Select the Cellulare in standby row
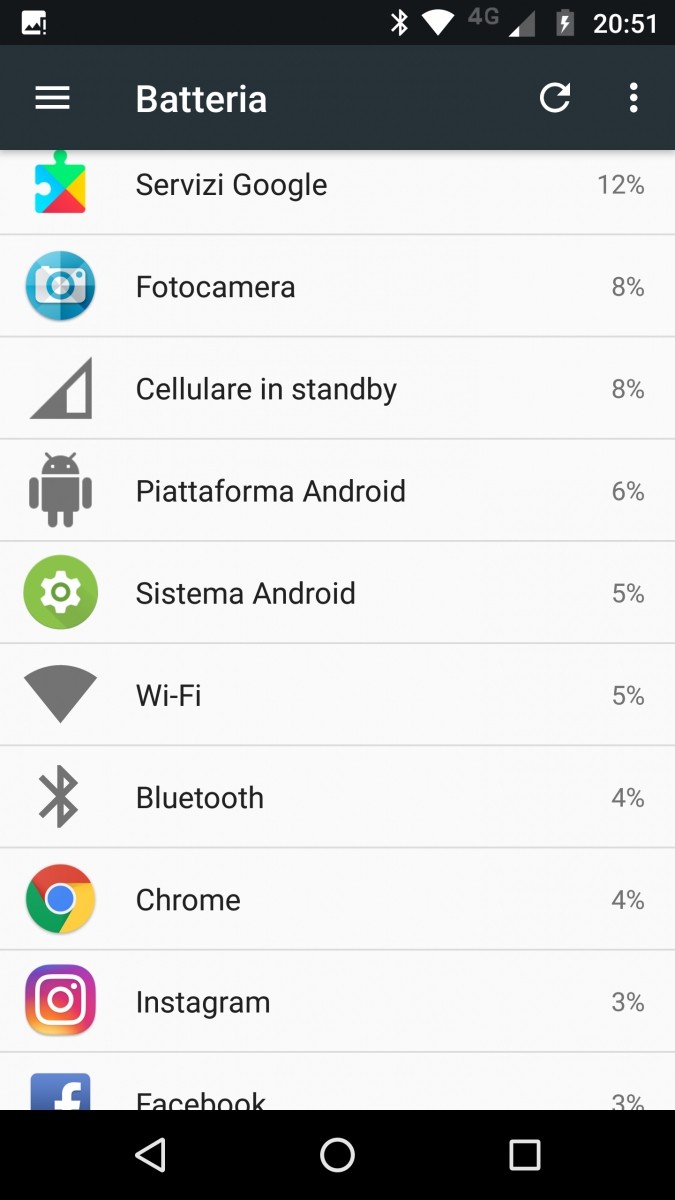Image resolution: width=675 pixels, height=1200 pixels. pyautogui.click(x=337, y=389)
